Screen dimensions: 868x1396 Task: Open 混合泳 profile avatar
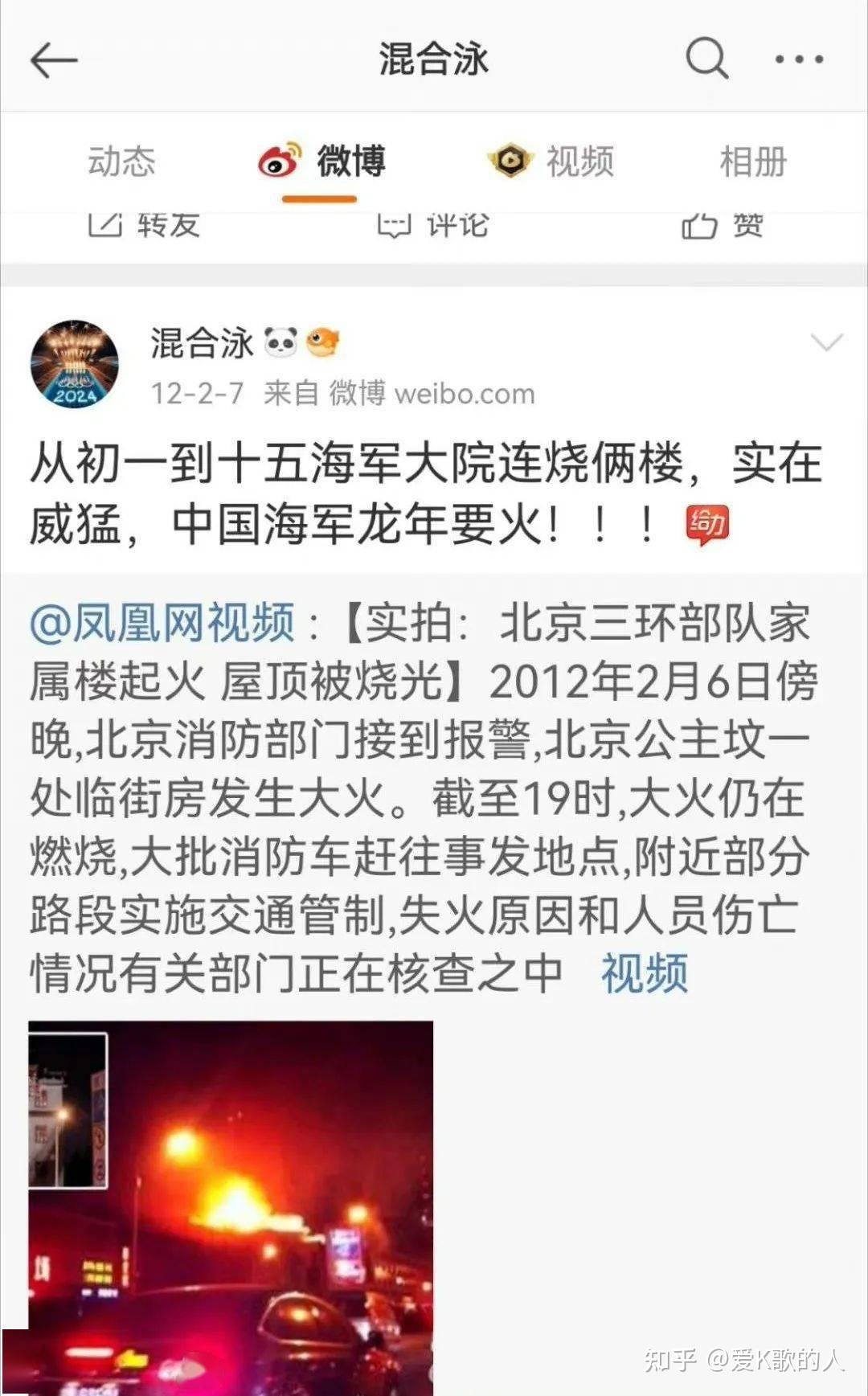(75, 364)
